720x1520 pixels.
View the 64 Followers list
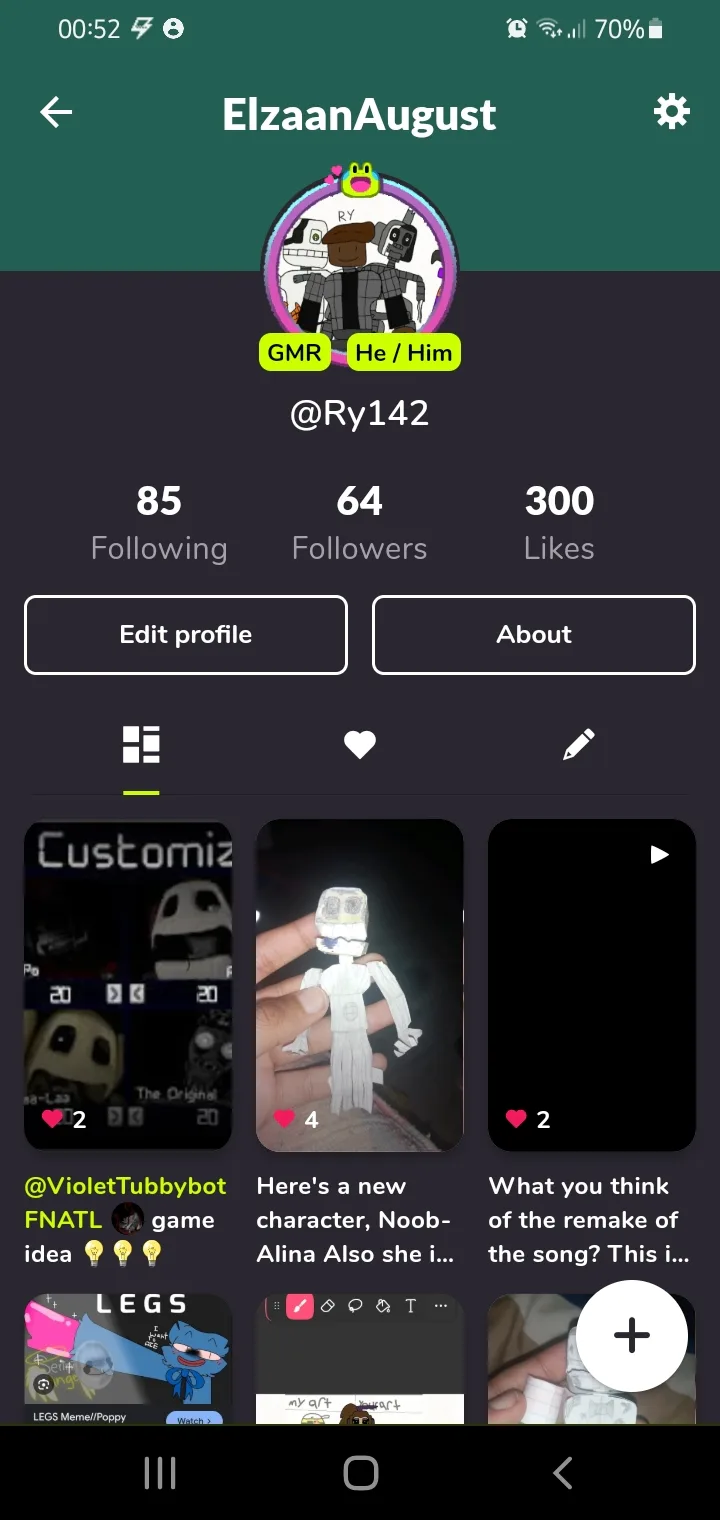coord(359,523)
